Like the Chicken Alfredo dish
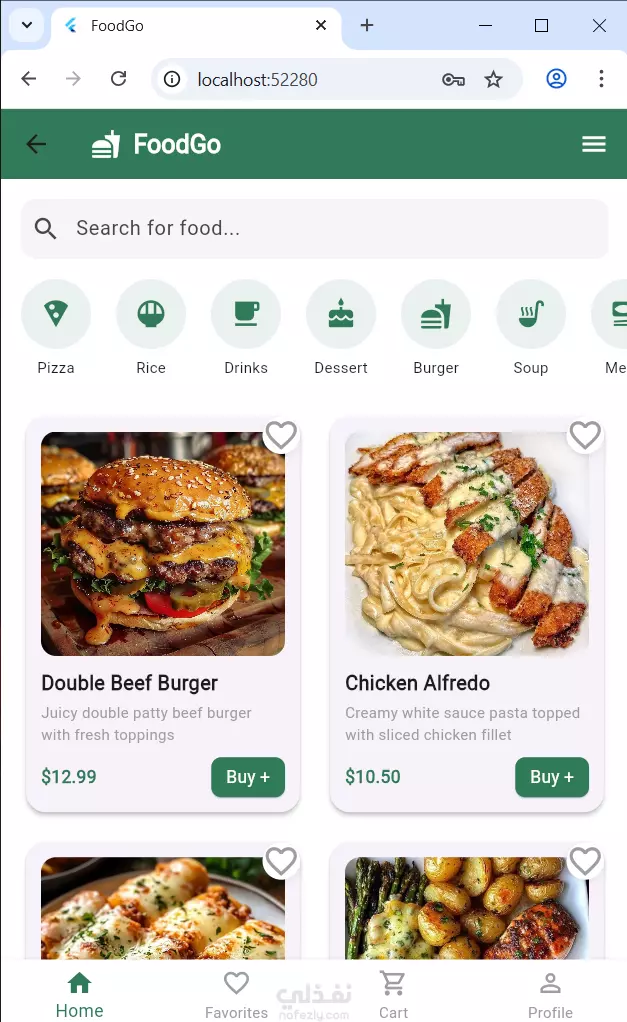The width and height of the screenshot is (627, 1022). [x=585, y=435]
